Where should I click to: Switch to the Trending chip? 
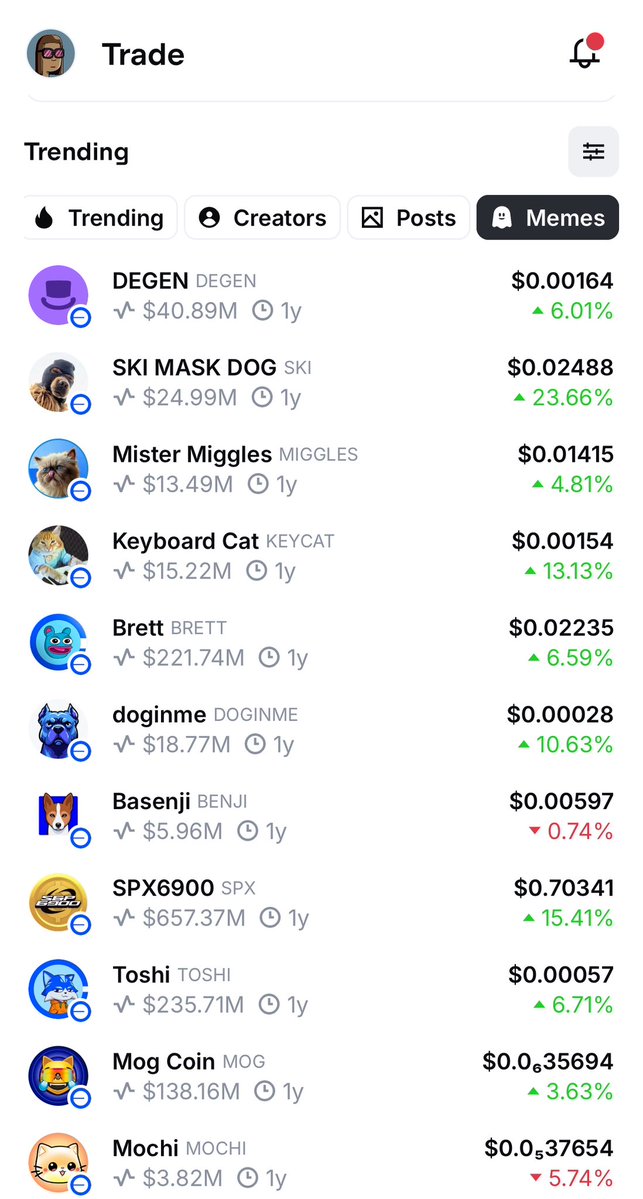[100, 218]
